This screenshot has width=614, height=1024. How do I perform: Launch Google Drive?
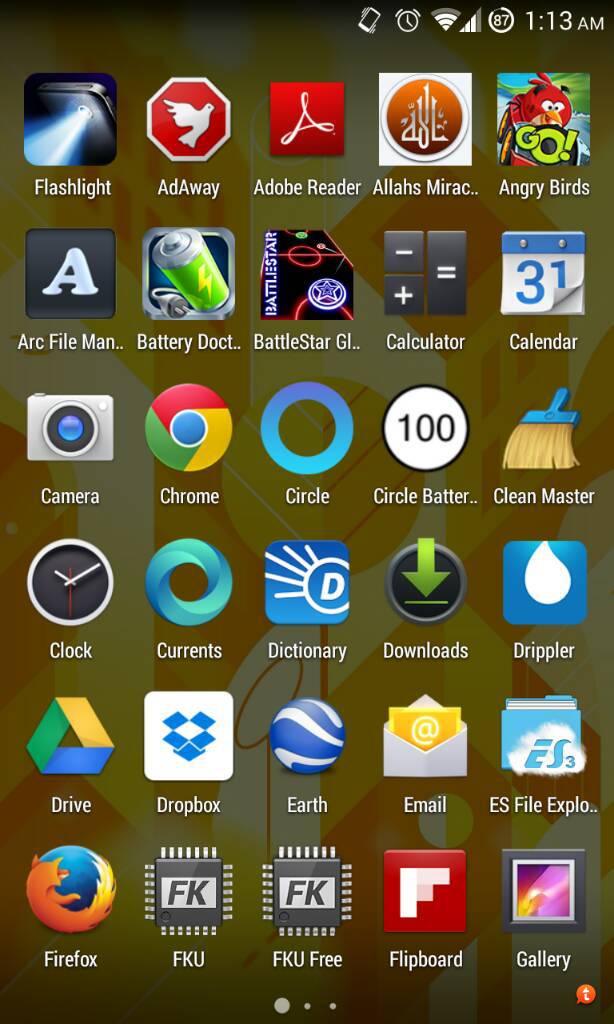[x=70, y=737]
